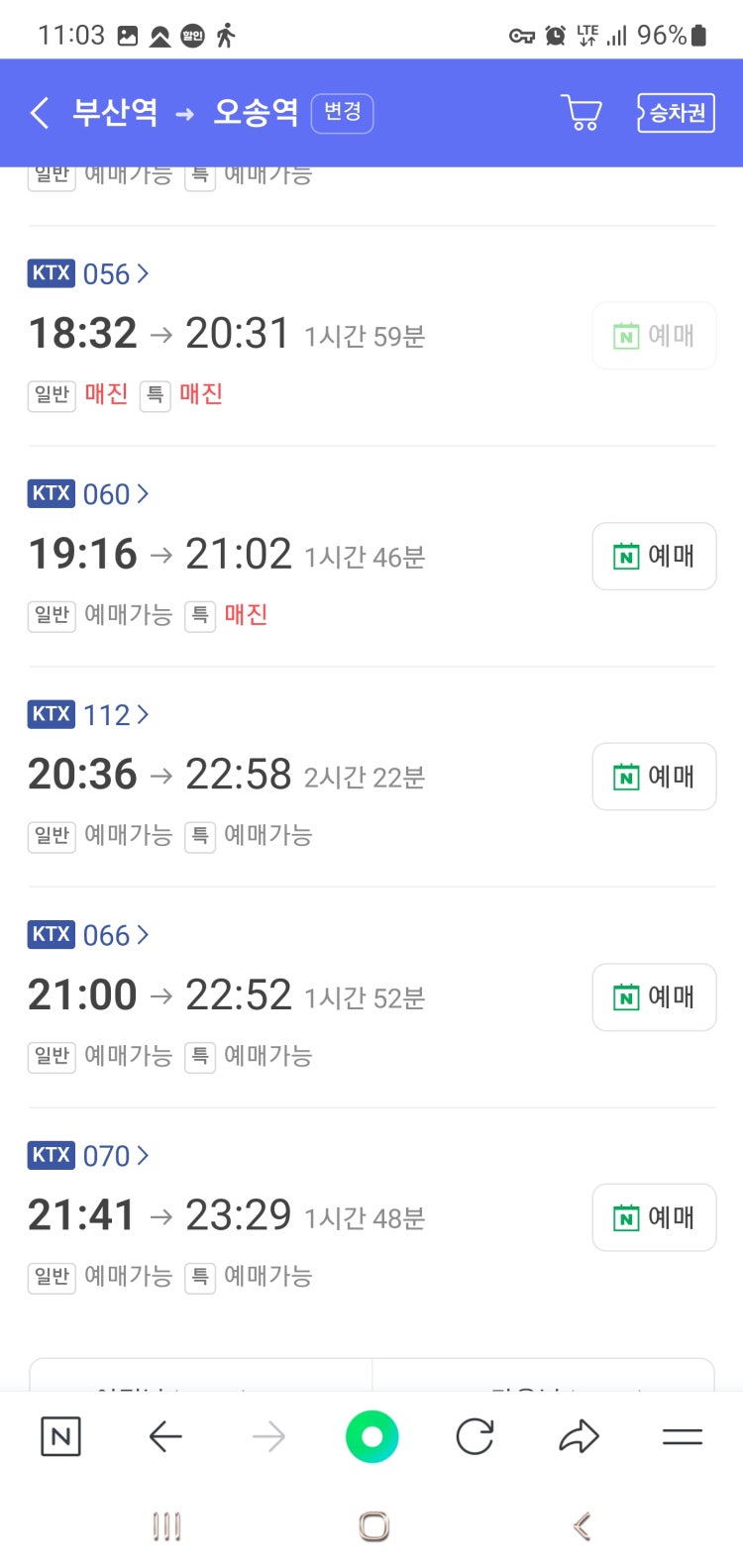Open KTX 112 train details
The width and height of the screenshot is (743, 1568).
point(115,714)
